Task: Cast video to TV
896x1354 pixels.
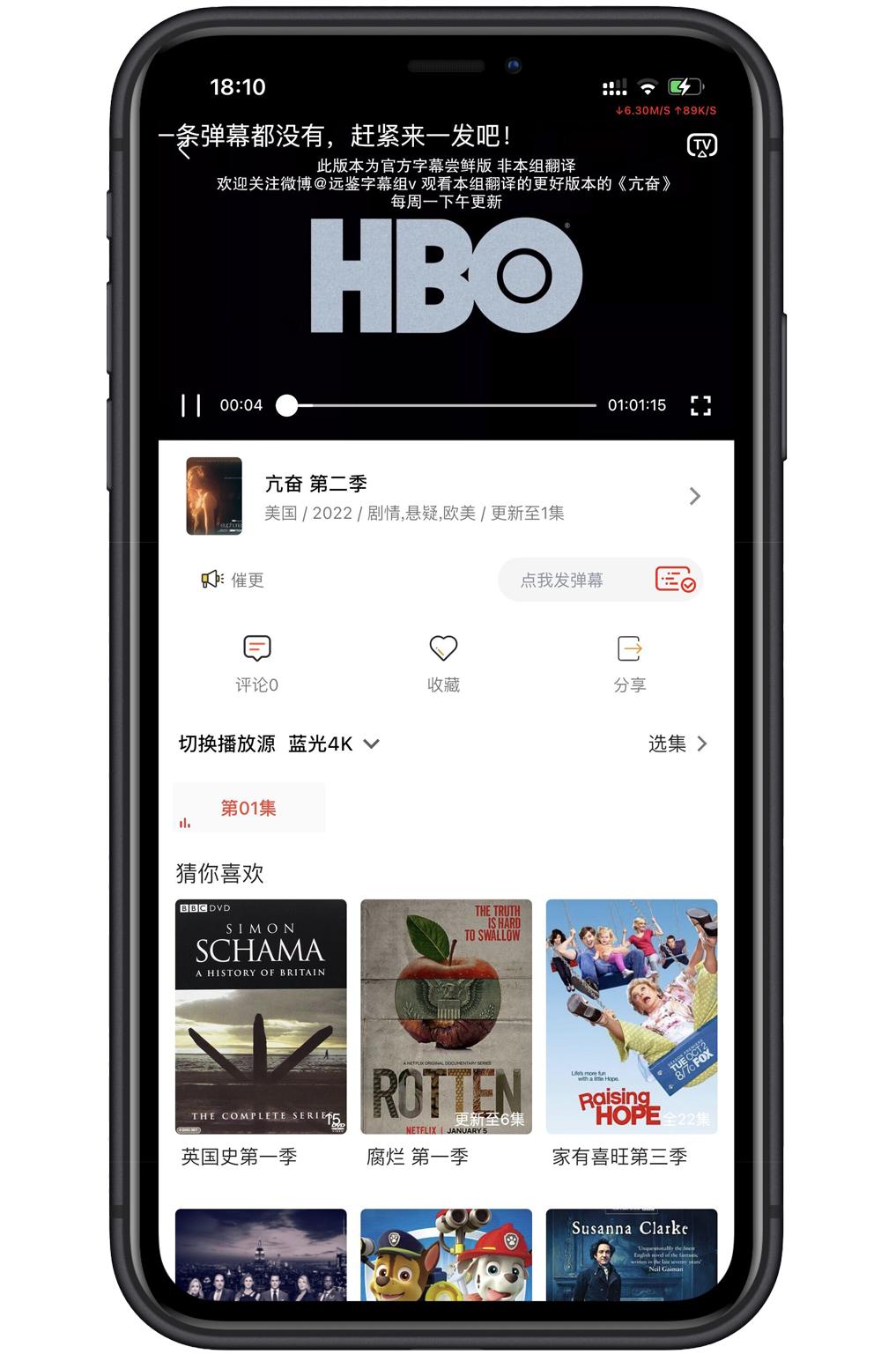Action: point(701,146)
